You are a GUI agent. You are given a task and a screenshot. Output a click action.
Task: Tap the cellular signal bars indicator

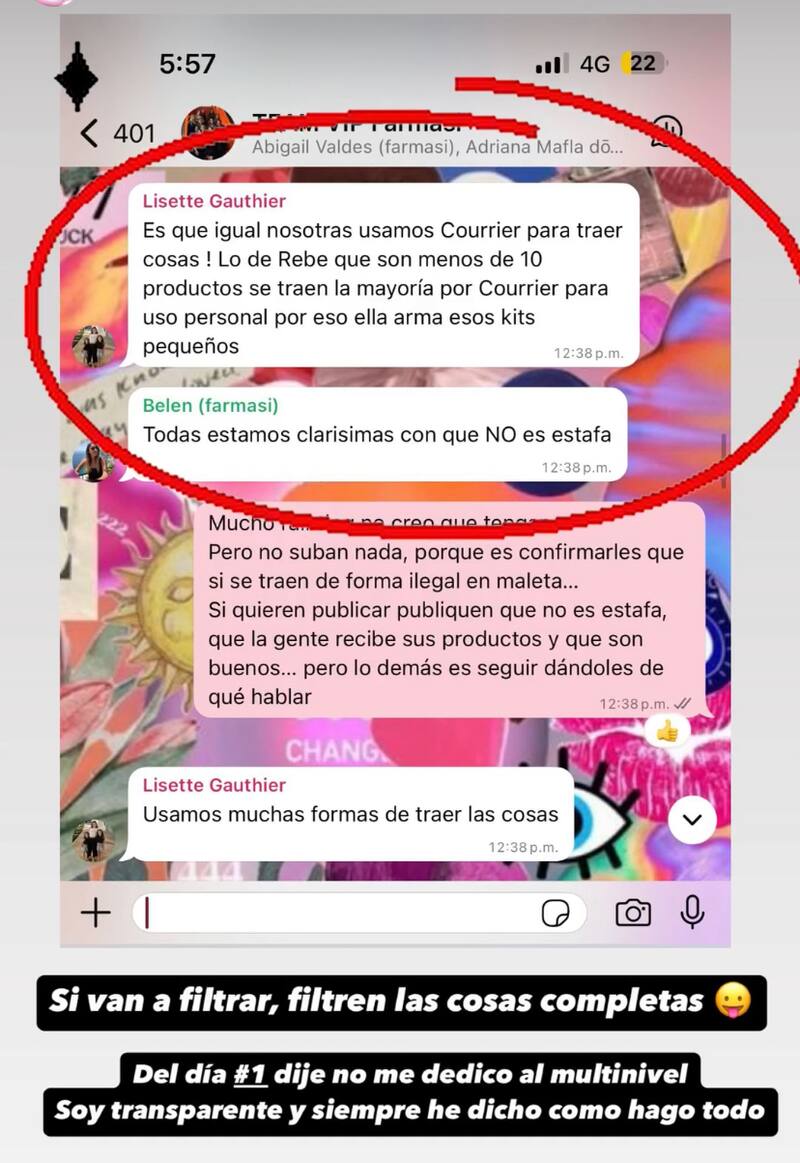[551, 63]
